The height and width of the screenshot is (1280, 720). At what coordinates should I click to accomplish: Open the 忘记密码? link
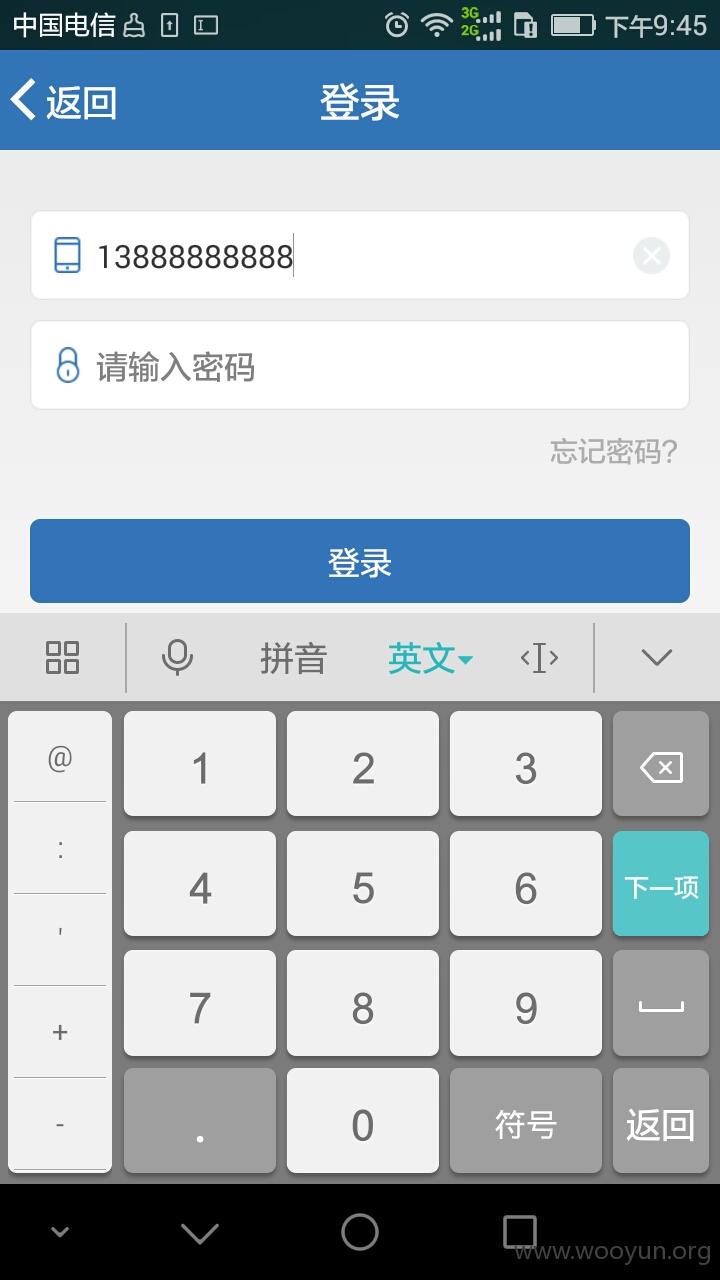[614, 451]
